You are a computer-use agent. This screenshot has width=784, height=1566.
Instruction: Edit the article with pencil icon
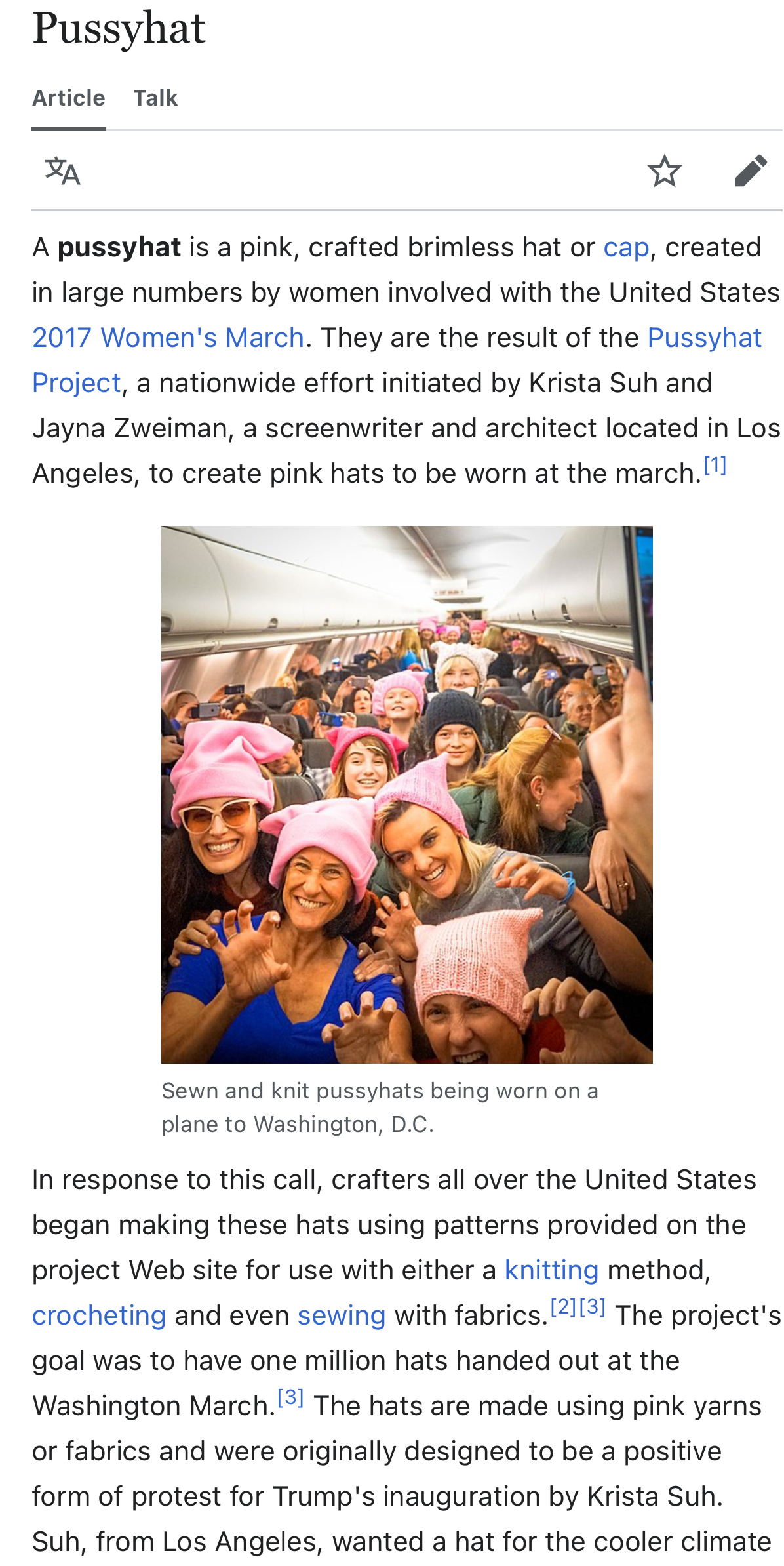750,171
